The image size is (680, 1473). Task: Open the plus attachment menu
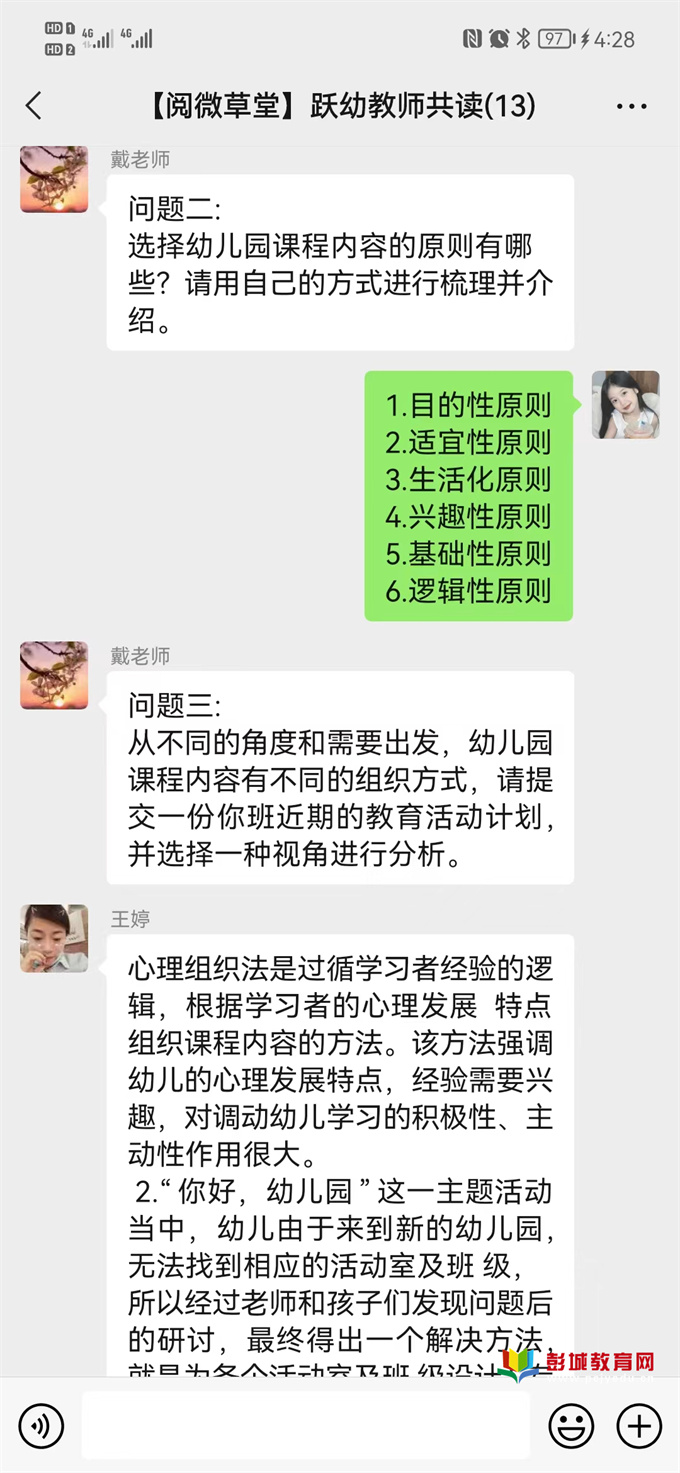point(639,1425)
